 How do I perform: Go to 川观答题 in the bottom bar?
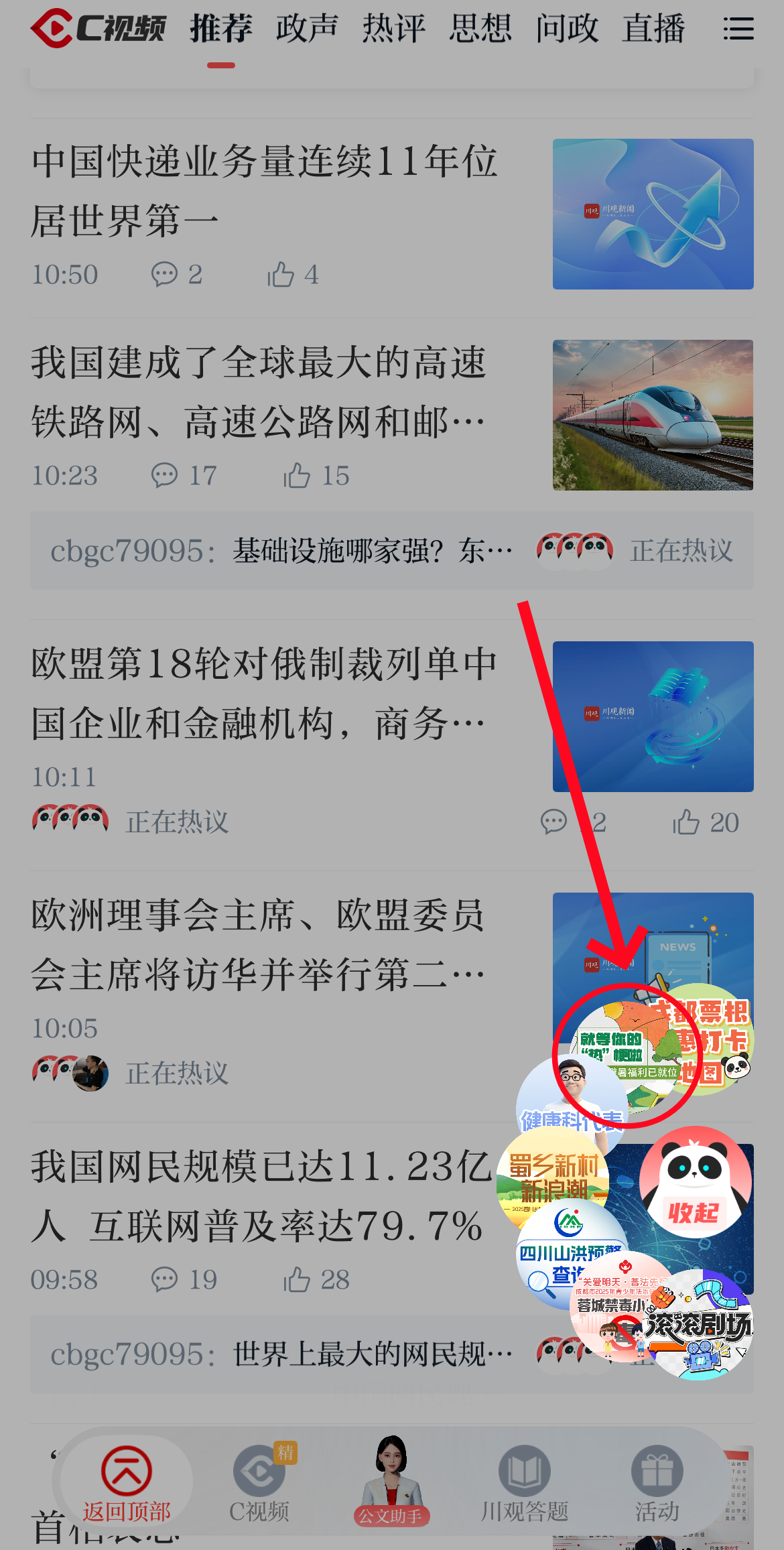(525, 1482)
